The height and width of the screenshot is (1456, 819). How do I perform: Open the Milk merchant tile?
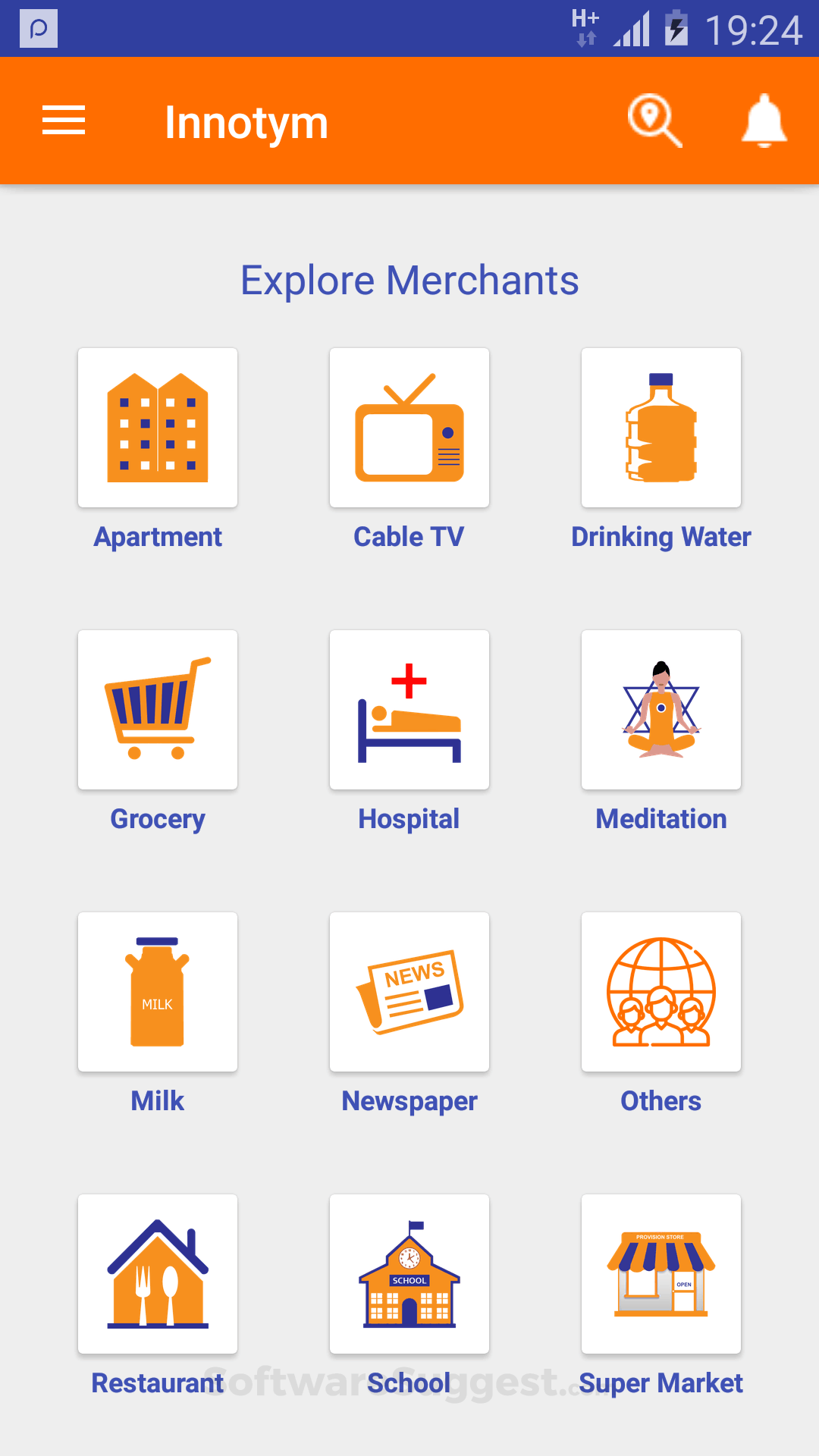(x=158, y=992)
